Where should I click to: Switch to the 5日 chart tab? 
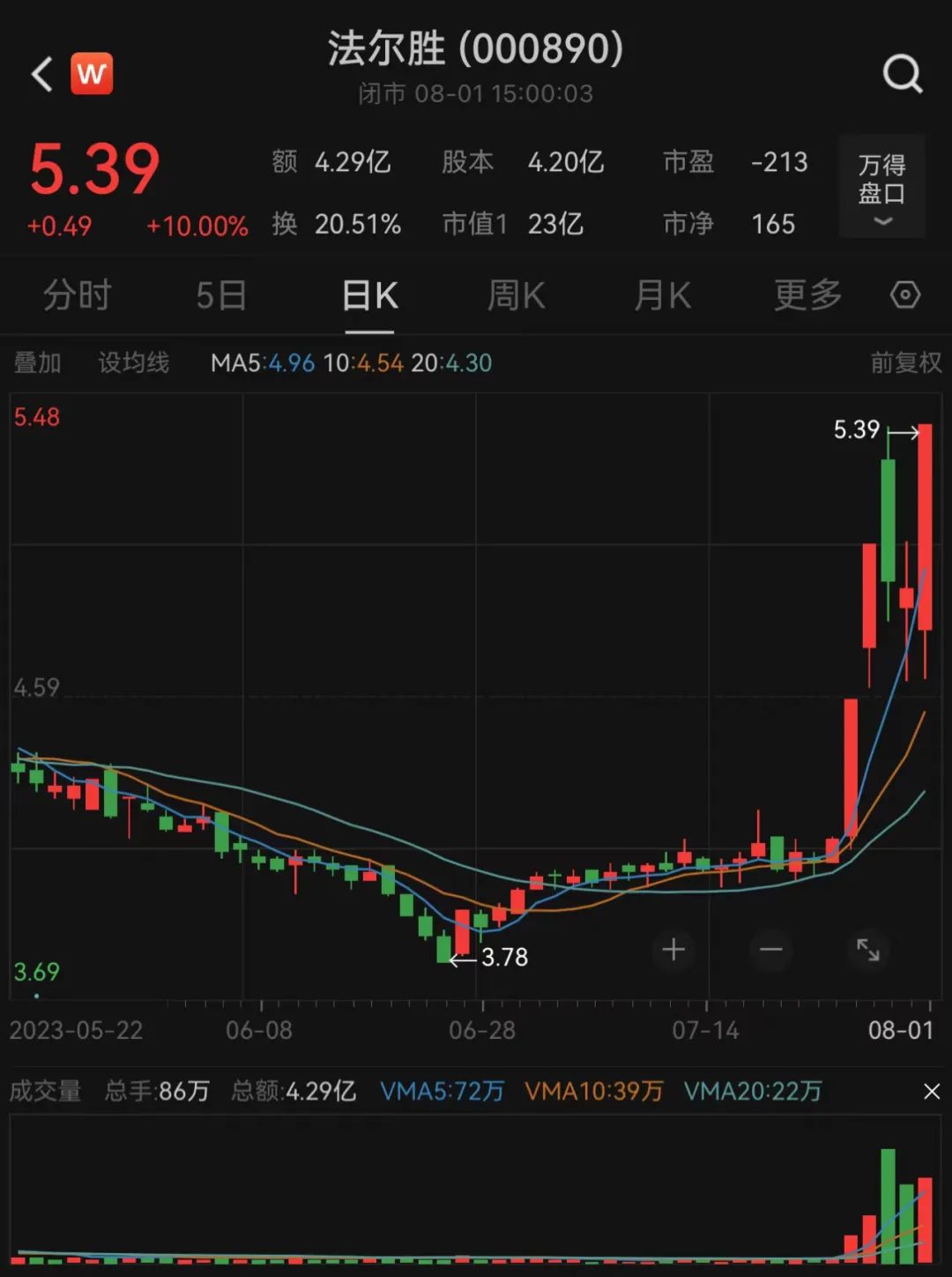(220, 295)
